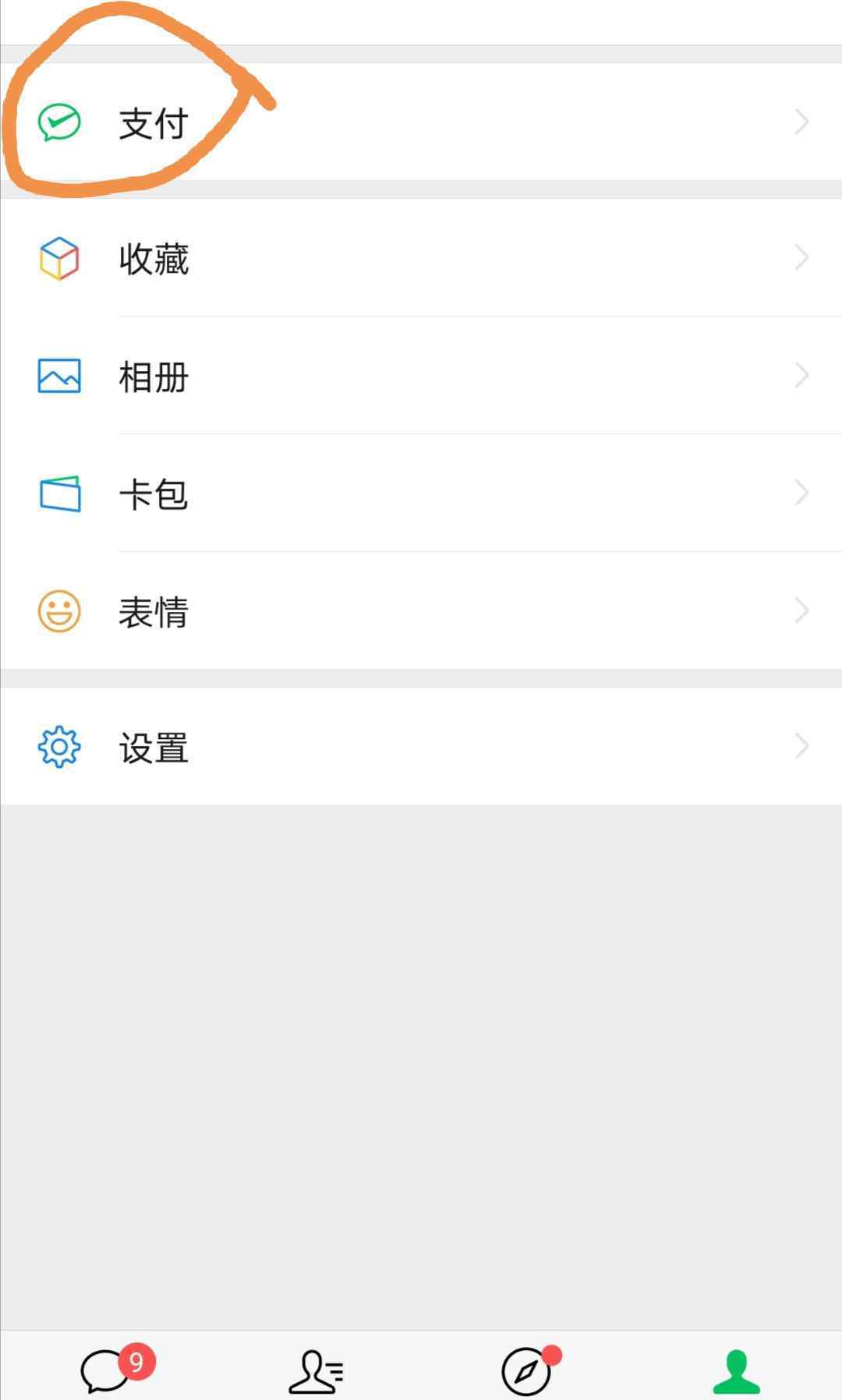This screenshot has height=1400, width=842.
Task: Switch to the contacts tab
Action: click(316, 1369)
